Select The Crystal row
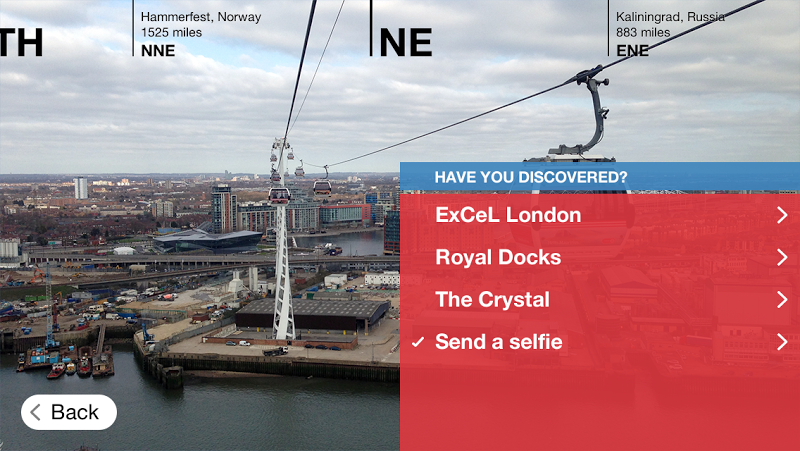Screen dimensions: 800x451 [598, 299]
